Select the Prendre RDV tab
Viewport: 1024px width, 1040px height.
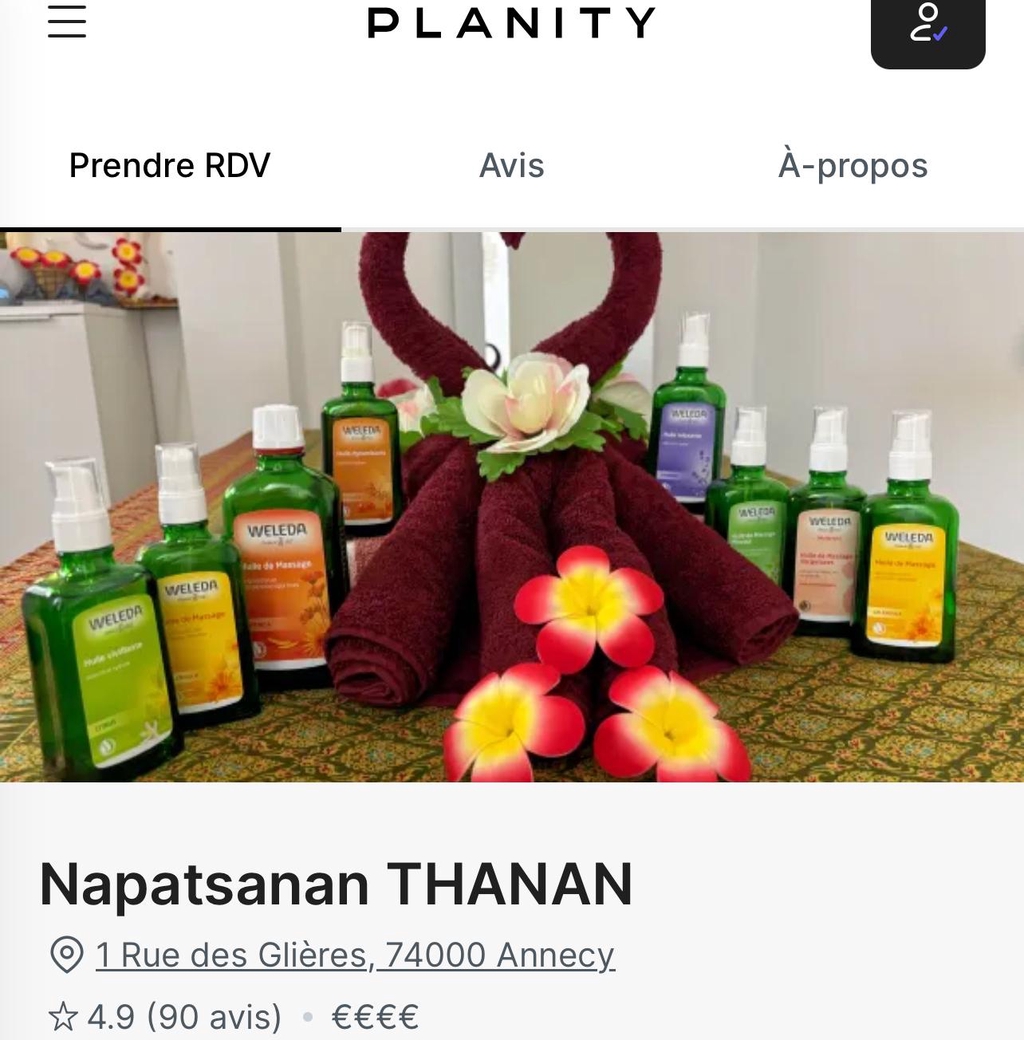point(170,165)
